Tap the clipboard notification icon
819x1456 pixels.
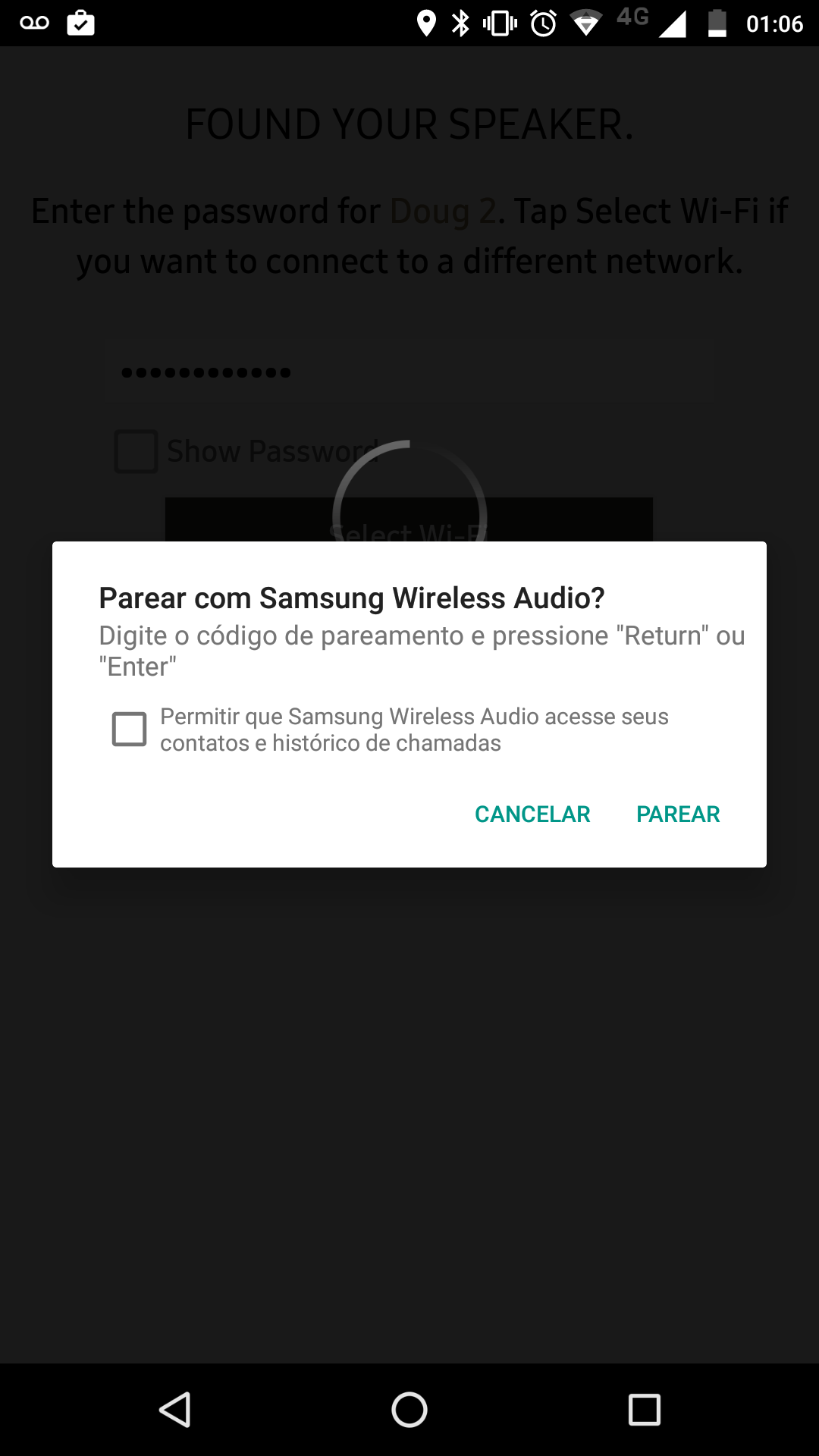point(82,23)
